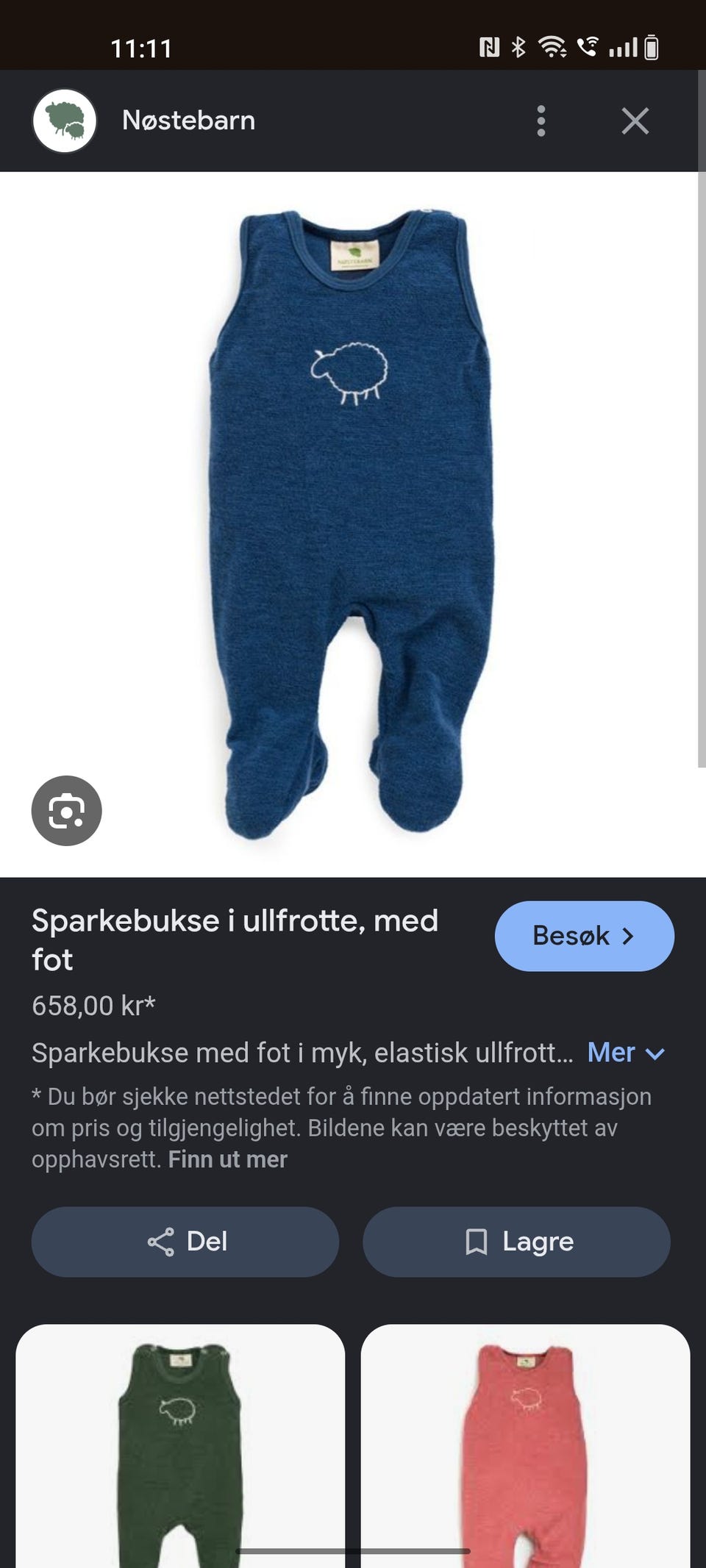Expand description with Mer
The height and width of the screenshot is (1568, 706).
pyautogui.click(x=625, y=1053)
